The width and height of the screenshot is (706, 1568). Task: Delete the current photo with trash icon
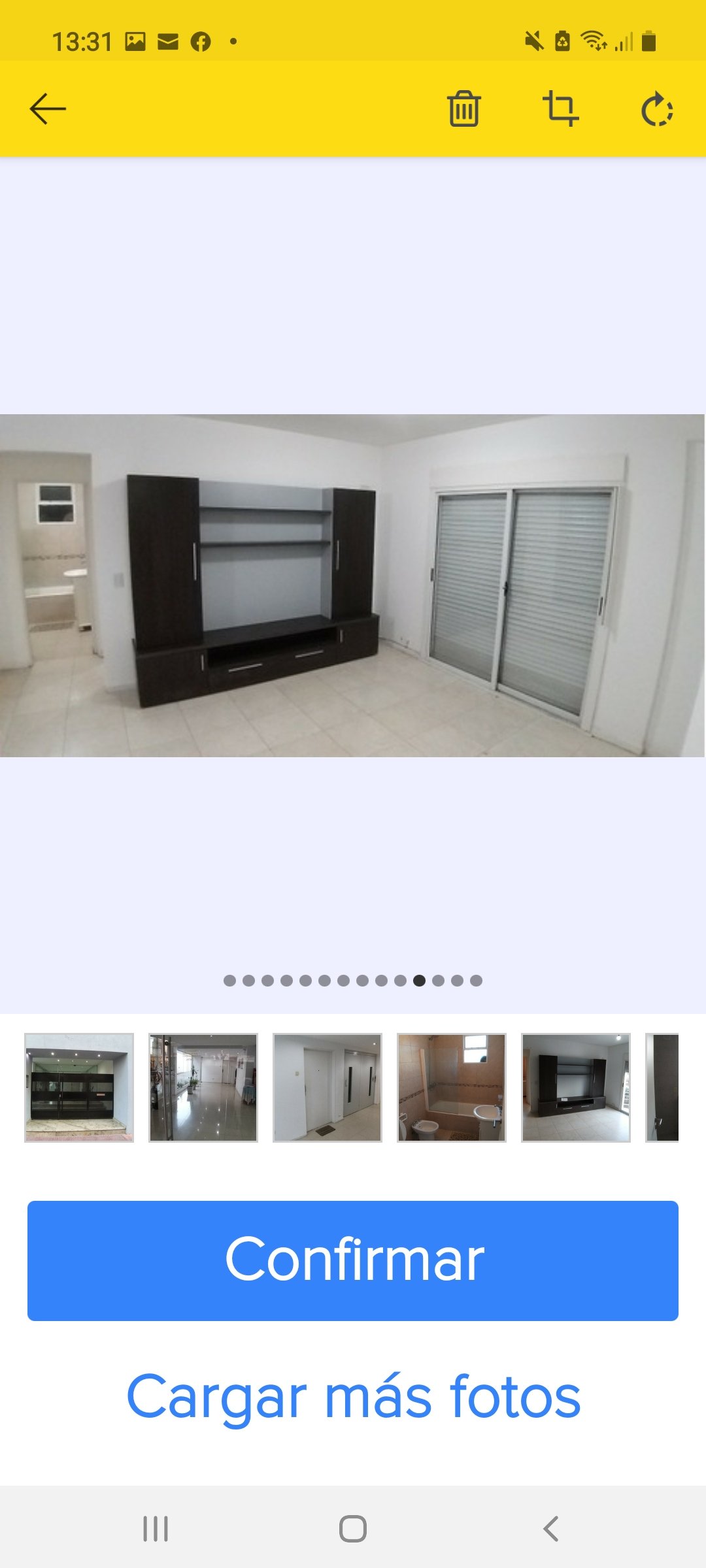pos(463,108)
